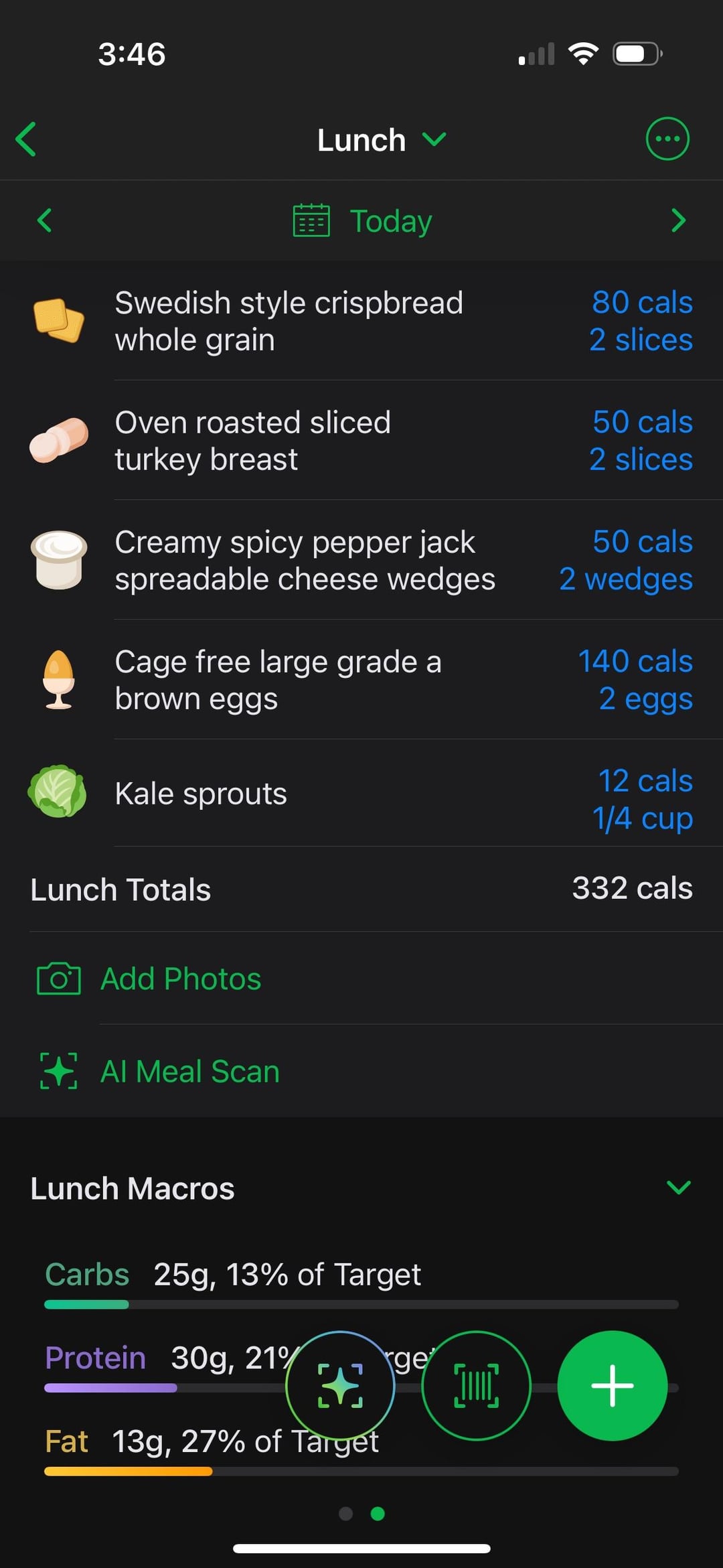Go back using the top-left arrow
Image resolution: width=723 pixels, height=1568 pixels.
(26, 139)
